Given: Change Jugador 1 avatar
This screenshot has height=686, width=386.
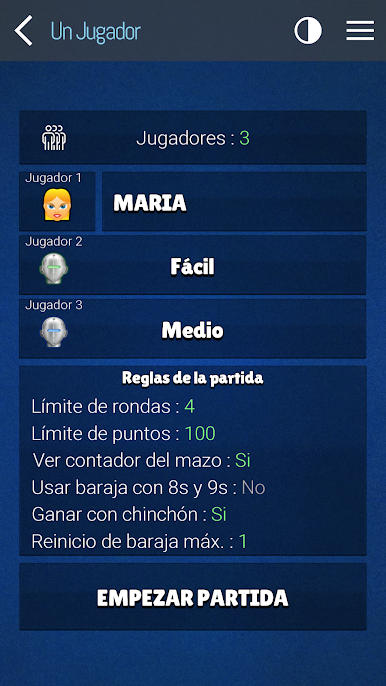Looking at the screenshot, I should coord(57,202).
